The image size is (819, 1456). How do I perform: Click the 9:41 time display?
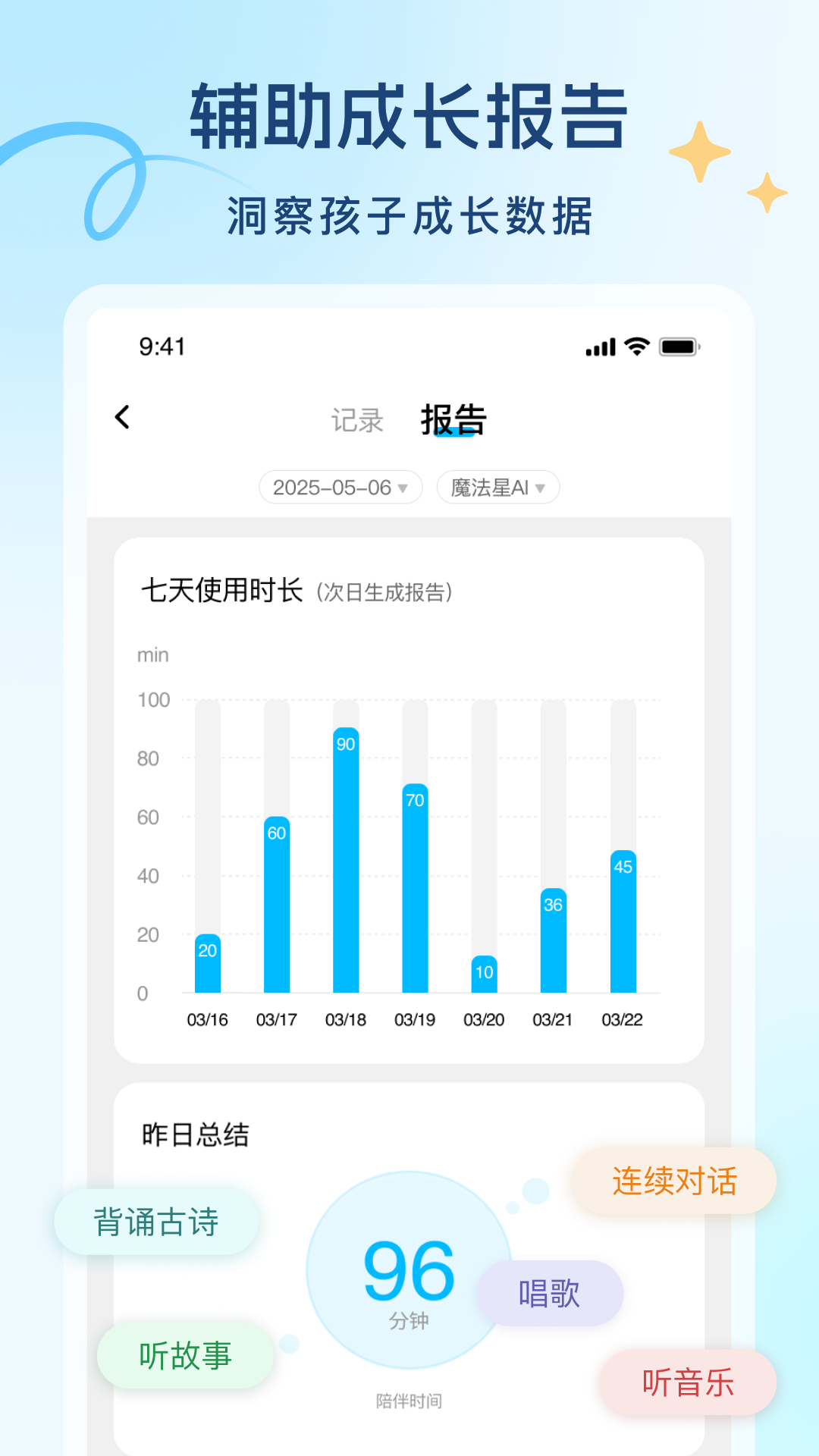coord(162,347)
